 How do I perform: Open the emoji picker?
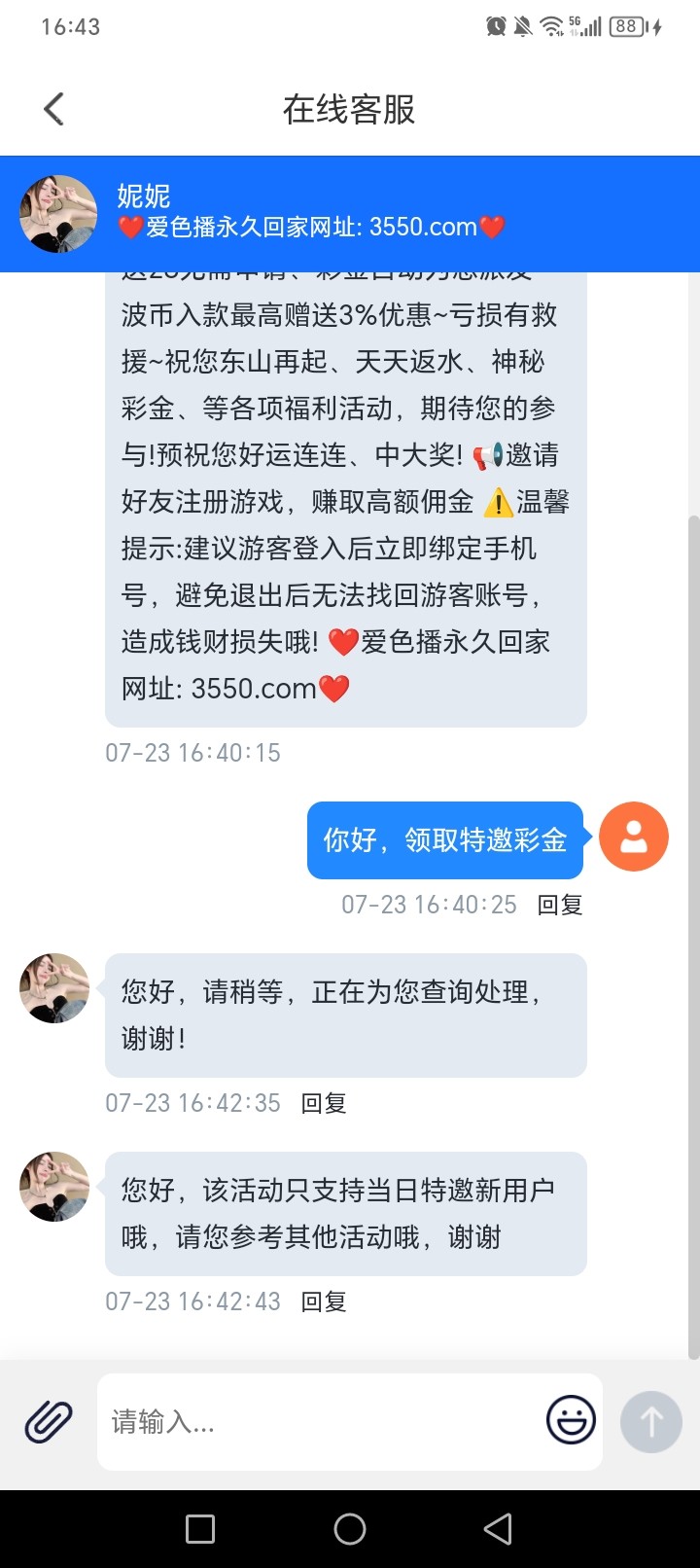(571, 1420)
